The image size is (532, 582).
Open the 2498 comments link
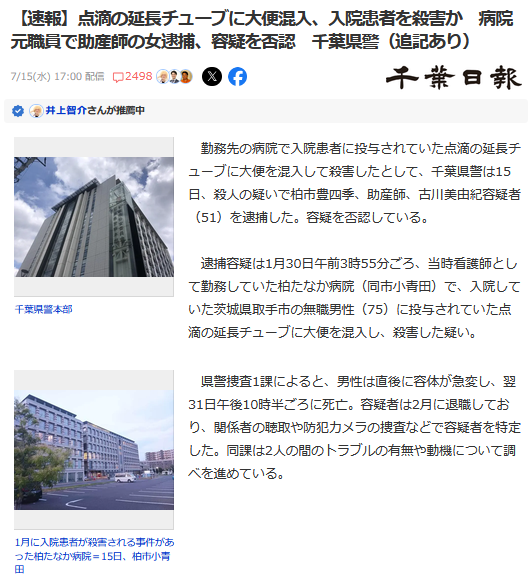click(132, 76)
